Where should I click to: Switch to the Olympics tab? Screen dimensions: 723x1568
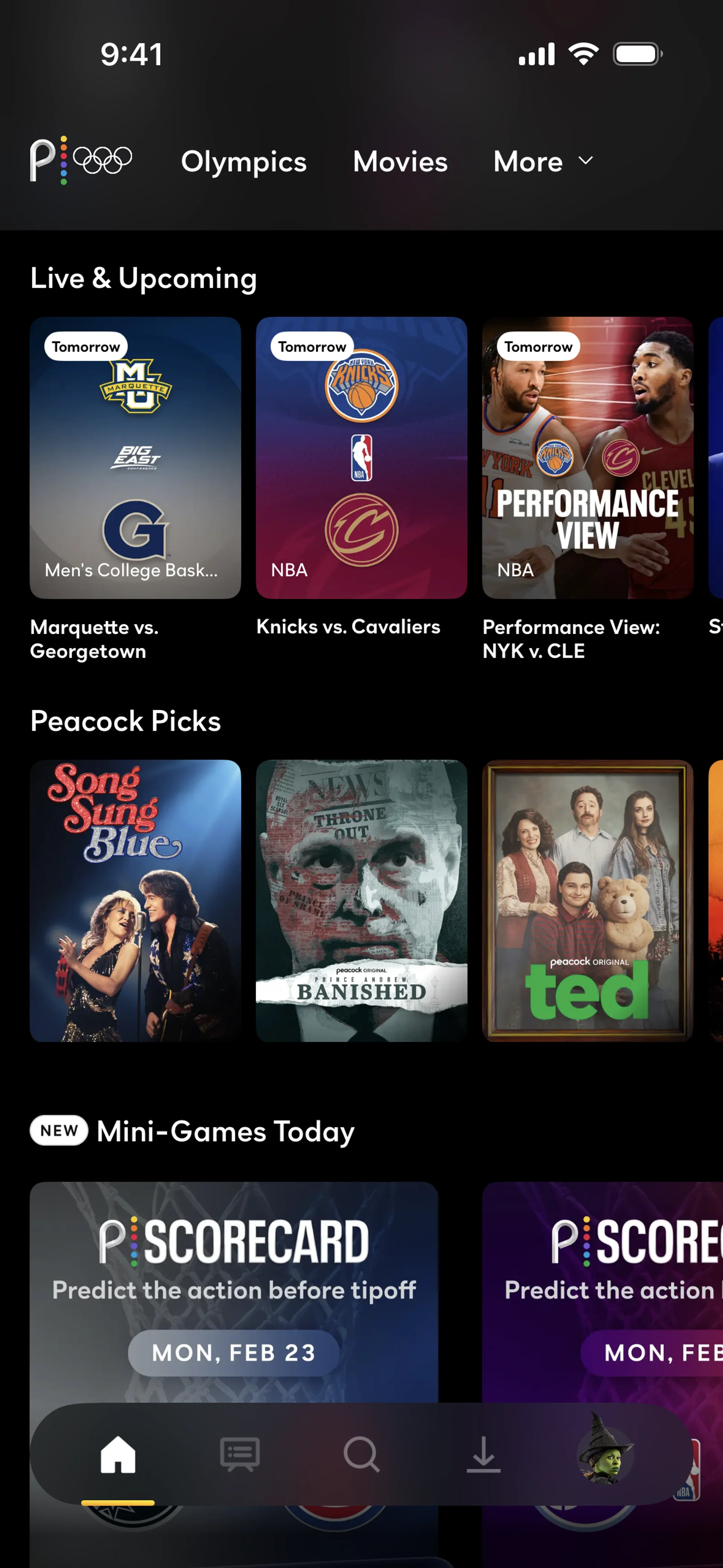point(243,162)
